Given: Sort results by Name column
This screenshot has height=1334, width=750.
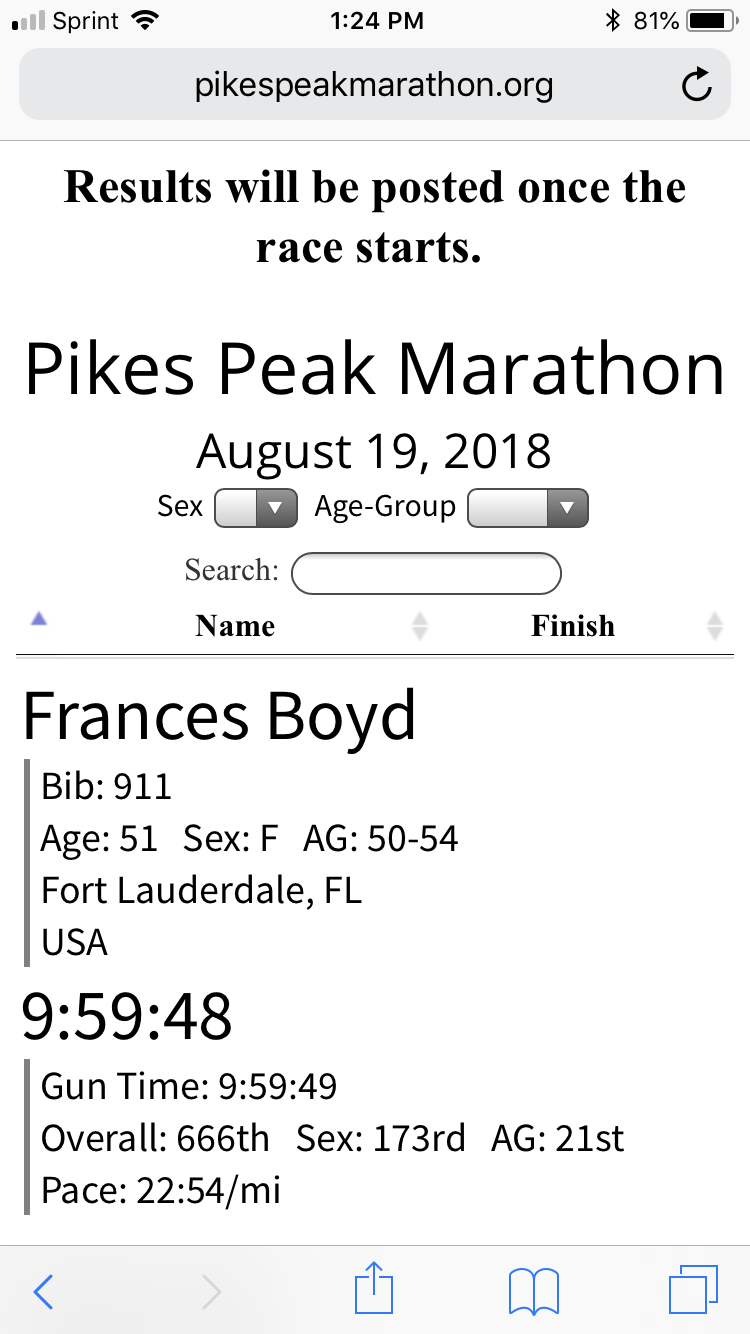Looking at the screenshot, I should point(235,626).
